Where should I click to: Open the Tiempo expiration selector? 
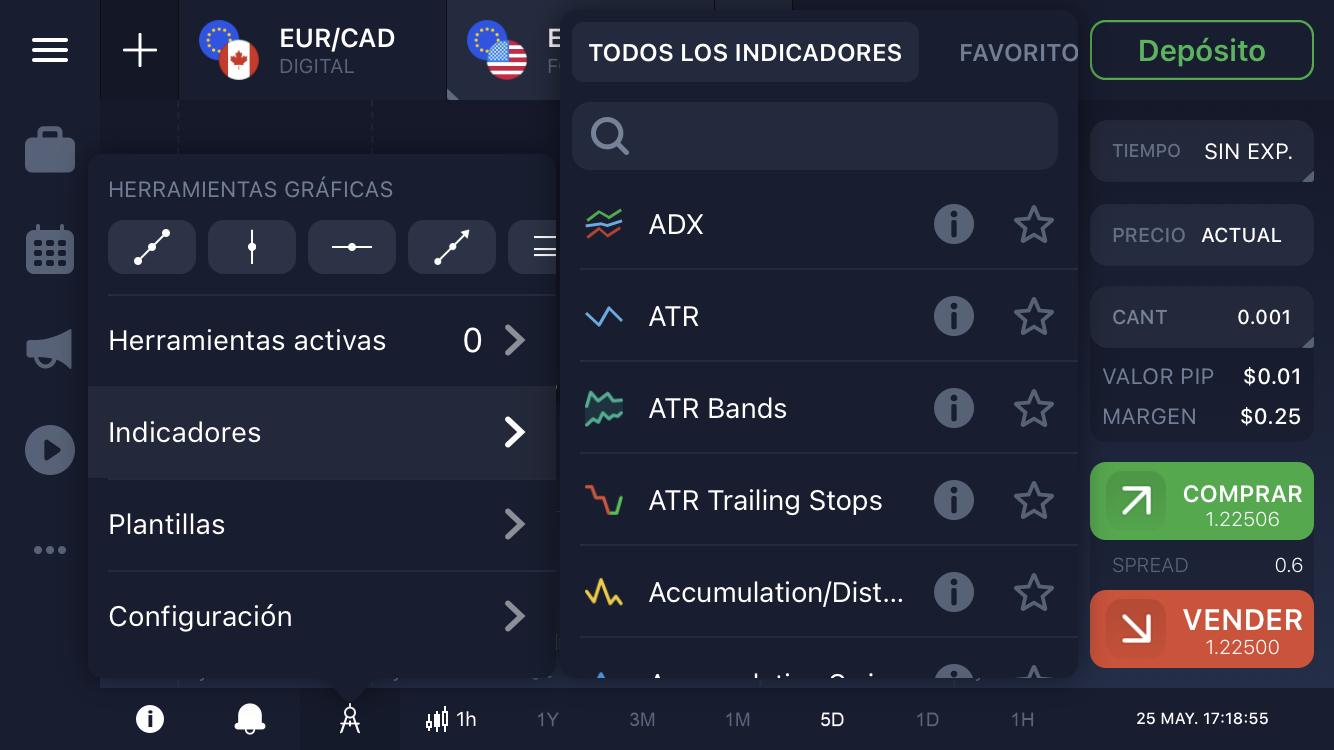pyautogui.click(x=1201, y=152)
